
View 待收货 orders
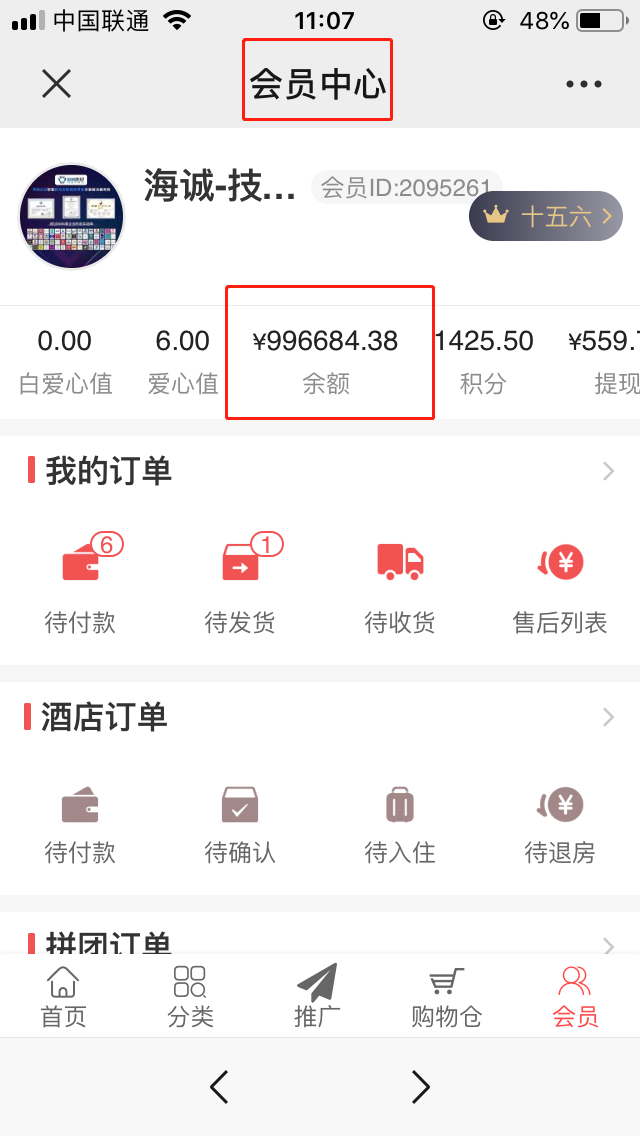(400, 584)
